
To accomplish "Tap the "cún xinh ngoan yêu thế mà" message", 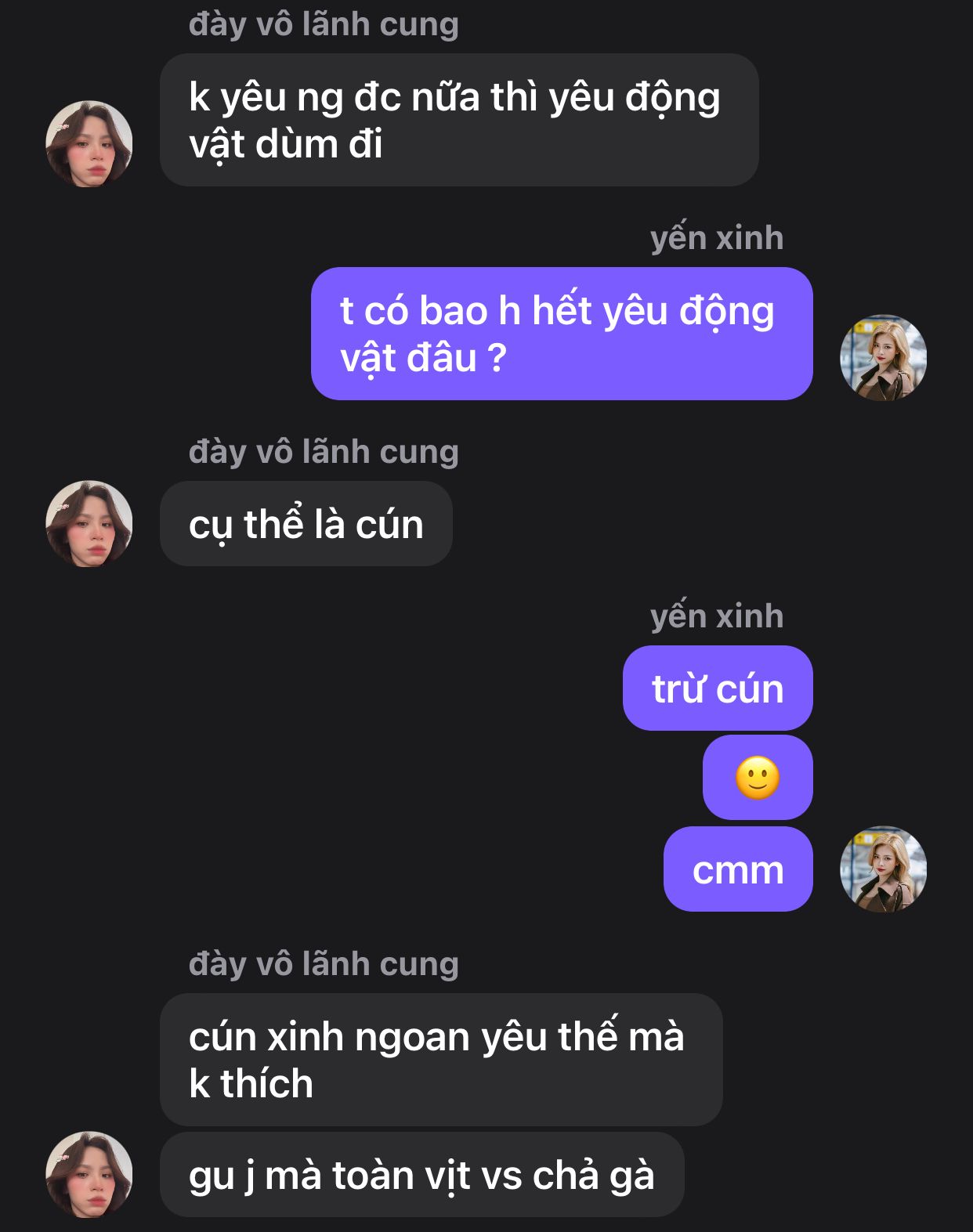I will pos(440,1059).
